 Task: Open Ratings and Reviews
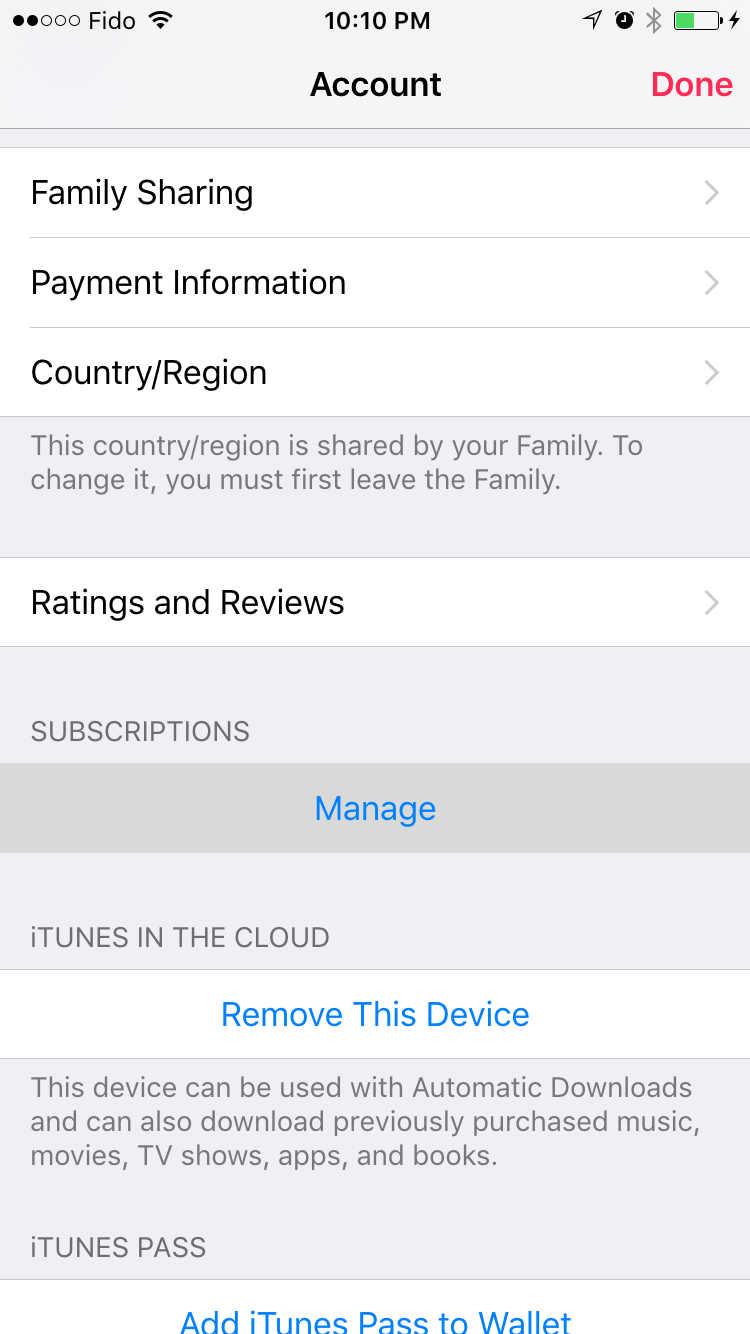click(375, 603)
